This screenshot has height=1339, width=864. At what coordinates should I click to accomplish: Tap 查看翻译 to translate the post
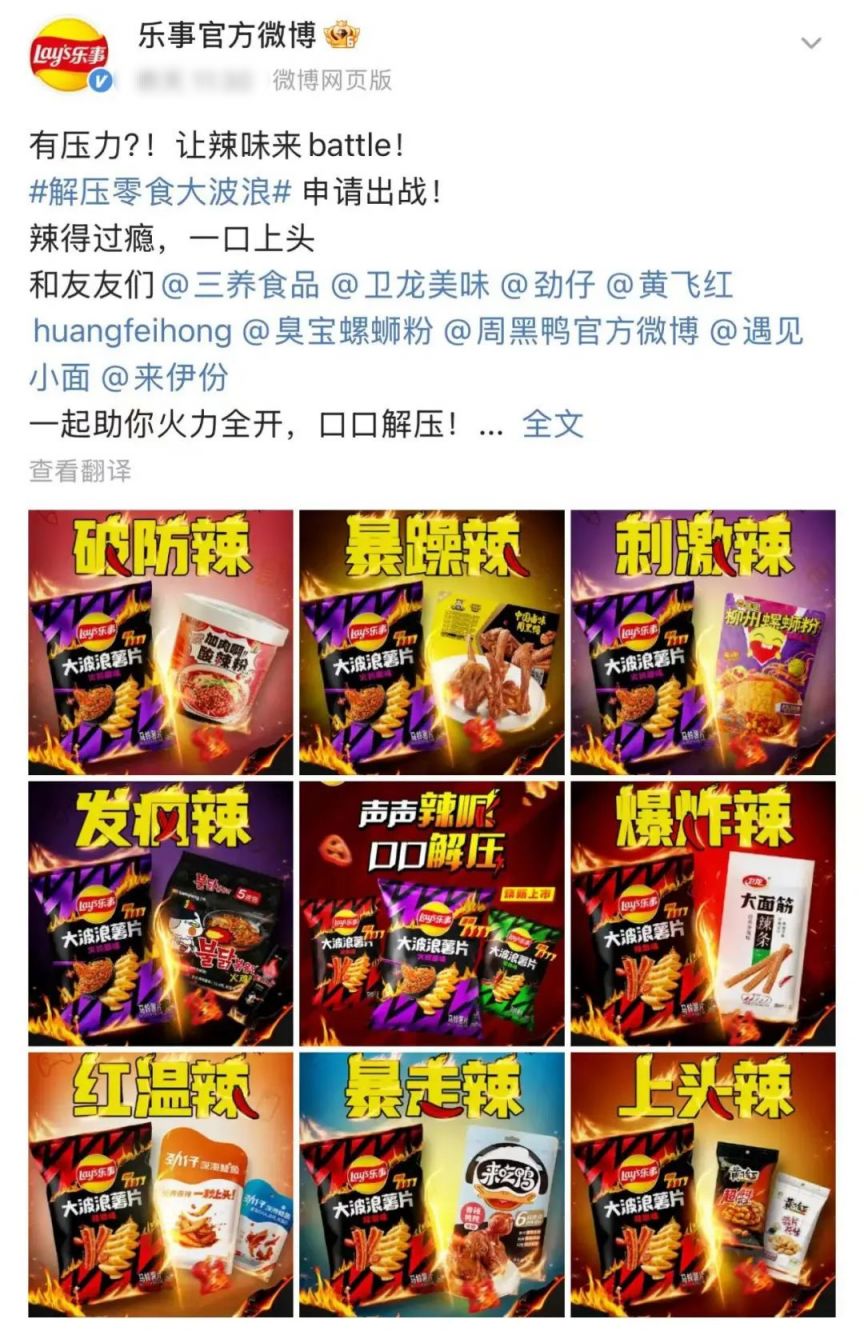80,470
